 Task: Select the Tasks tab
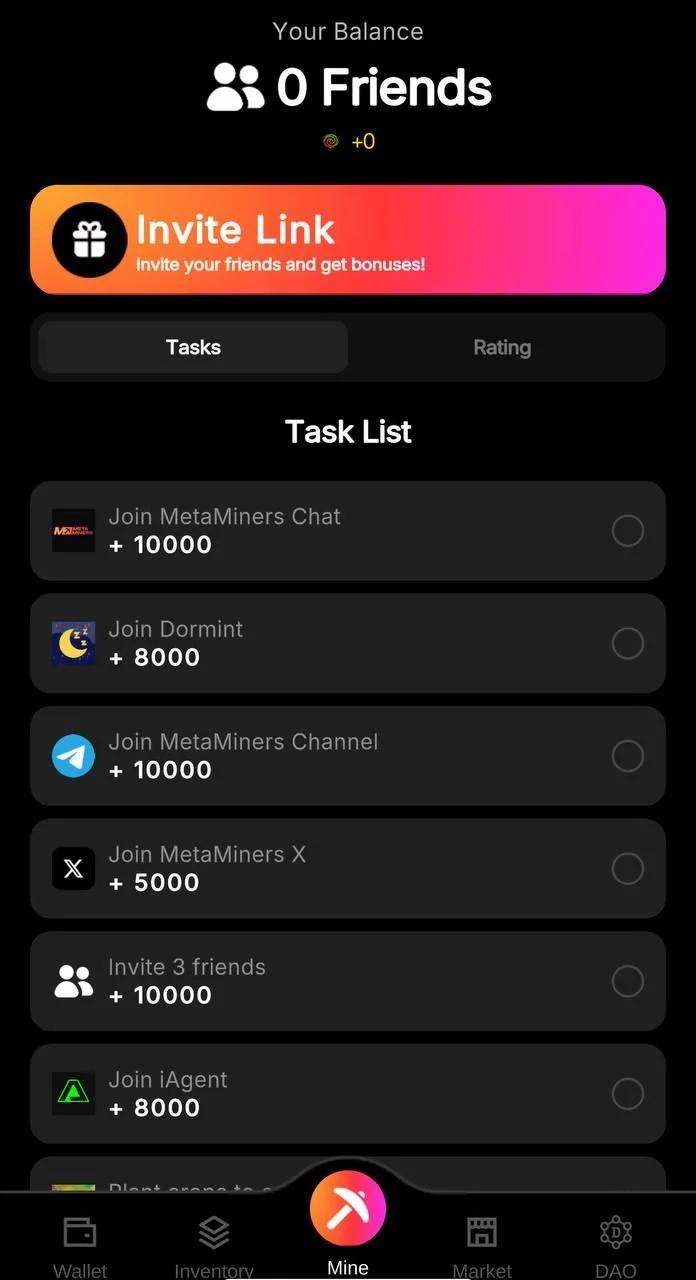pyautogui.click(x=193, y=347)
